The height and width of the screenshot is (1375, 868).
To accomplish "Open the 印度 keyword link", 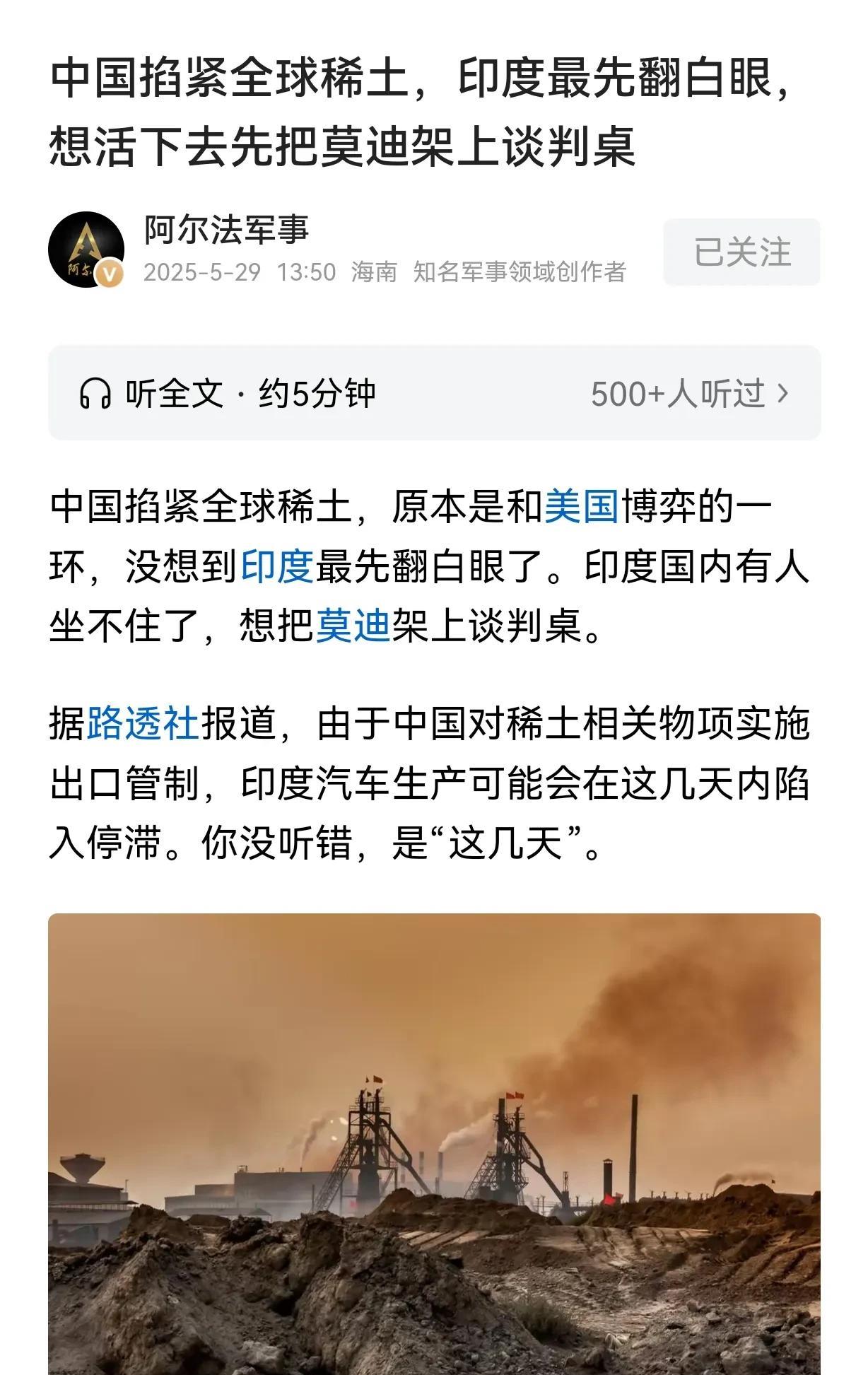I will (277, 566).
